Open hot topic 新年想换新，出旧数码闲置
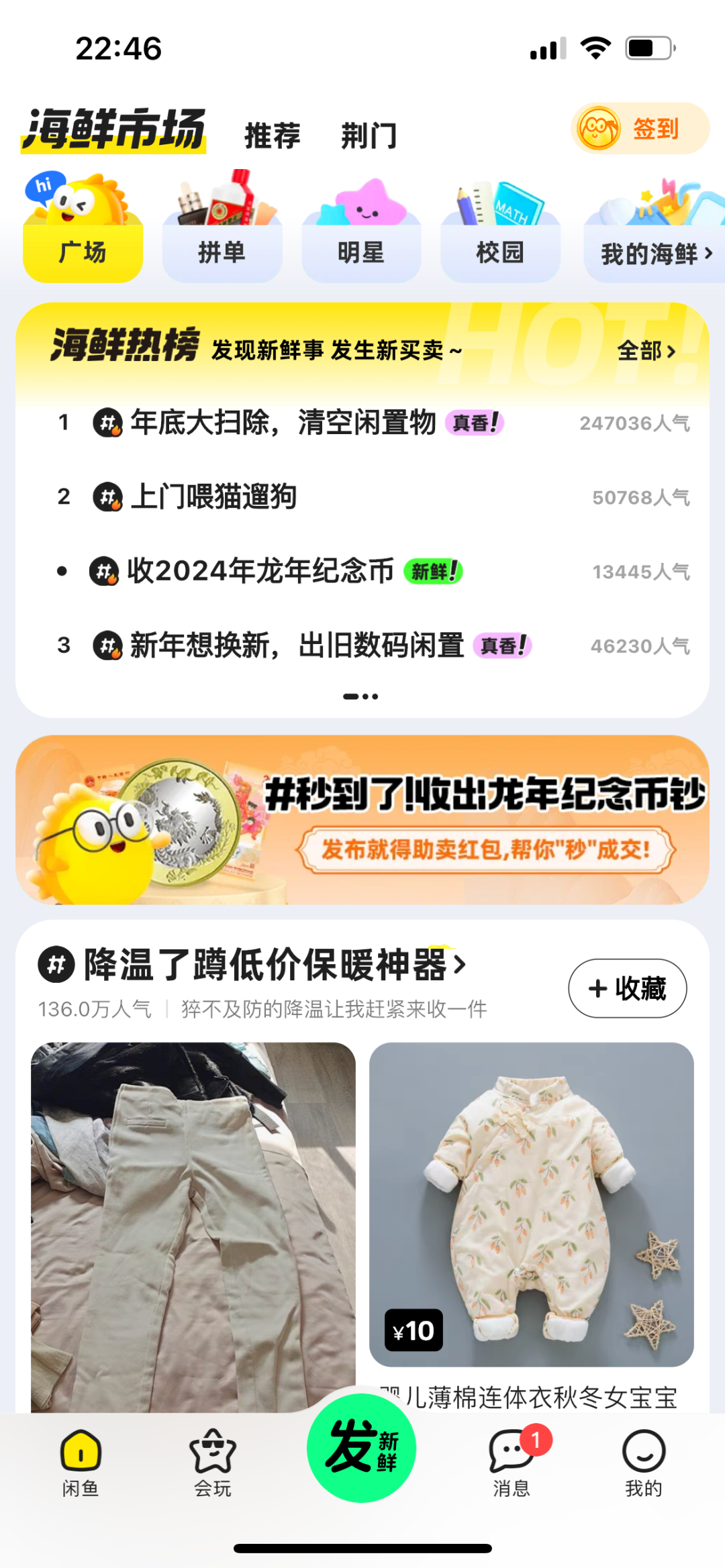Viewport: 725px width, 1568px height. (x=296, y=645)
